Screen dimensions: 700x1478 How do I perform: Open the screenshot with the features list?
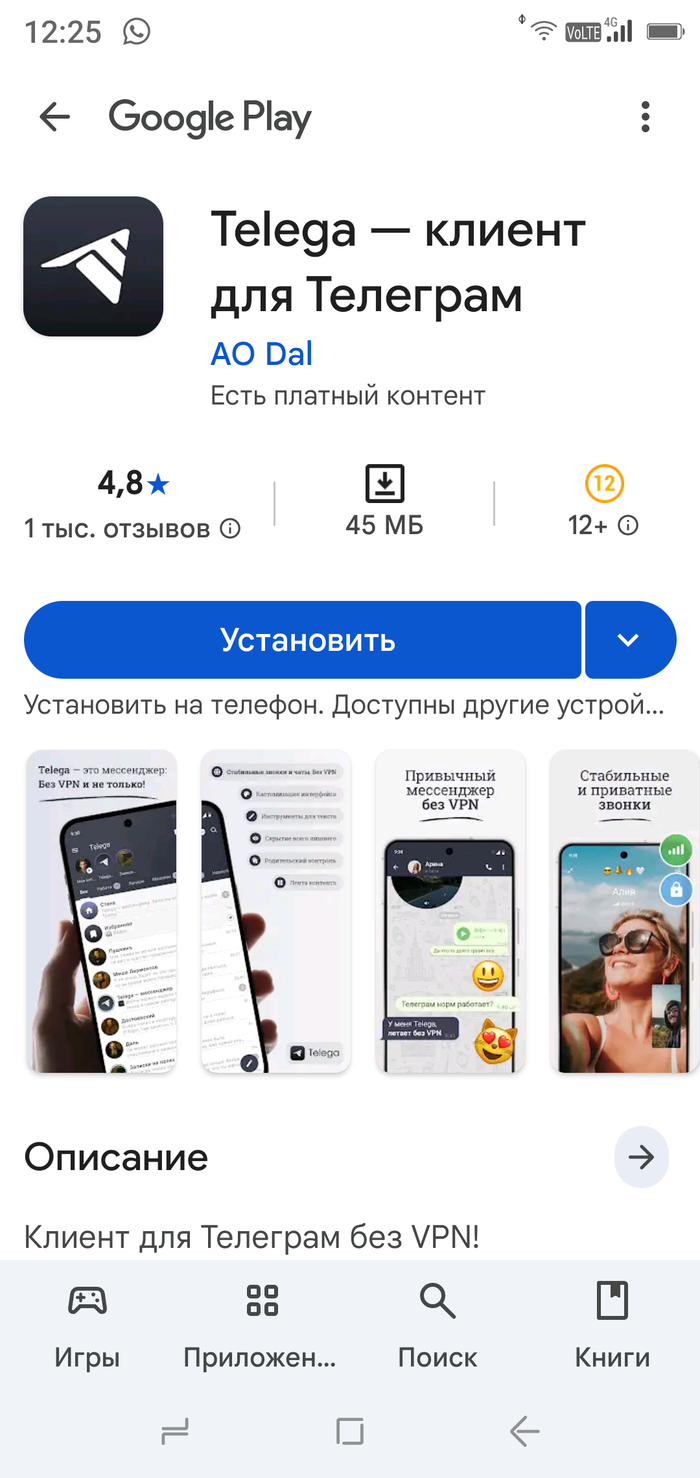275,912
